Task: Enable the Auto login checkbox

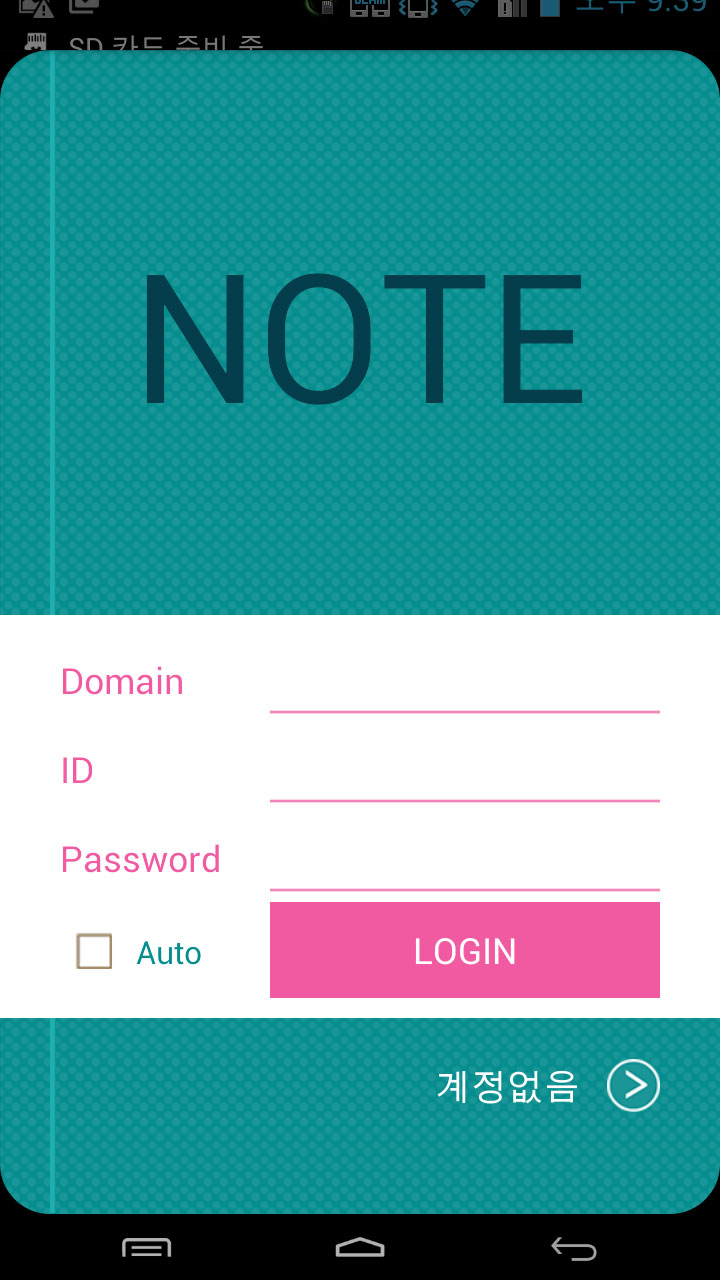Action: coord(94,951)
